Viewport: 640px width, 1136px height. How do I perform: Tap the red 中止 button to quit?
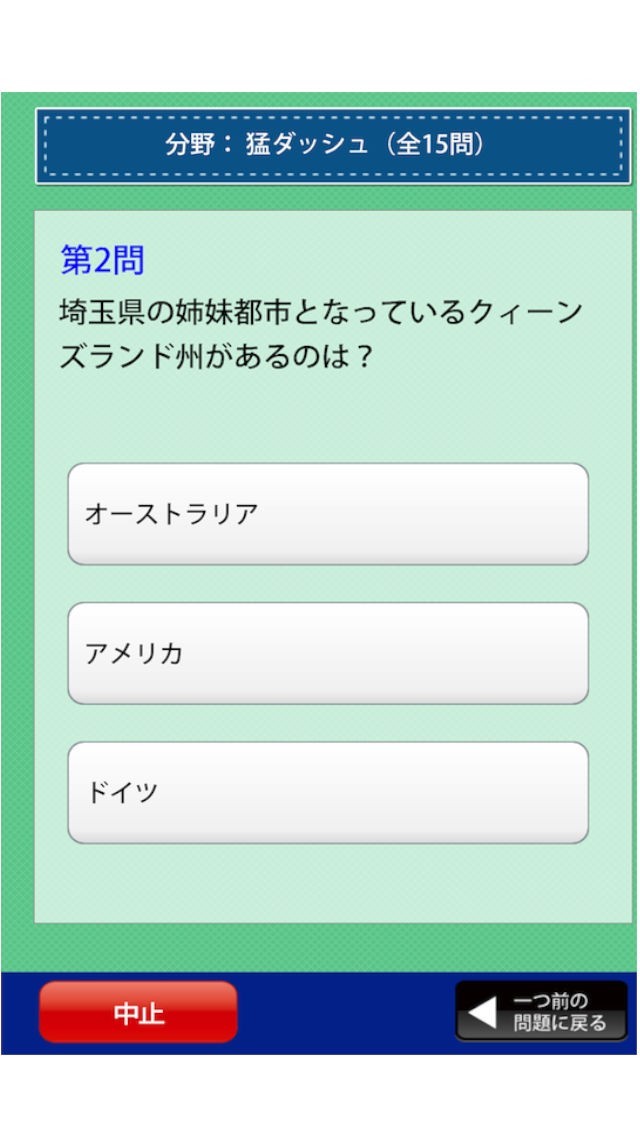tap(138, 1012)
